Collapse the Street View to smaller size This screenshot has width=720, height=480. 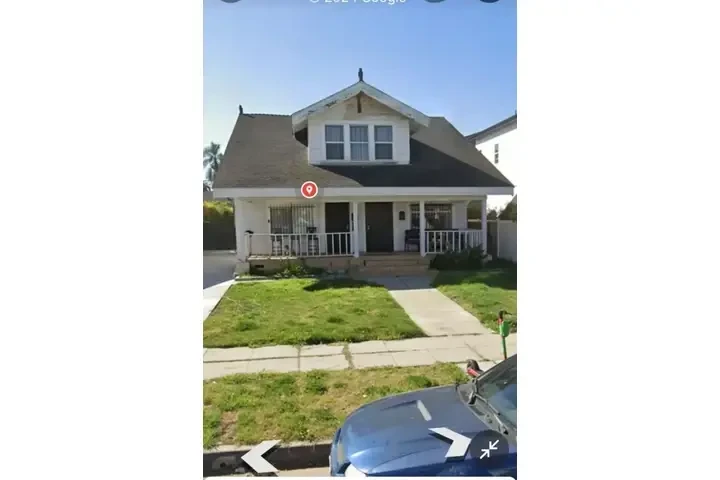click(488, 450)
